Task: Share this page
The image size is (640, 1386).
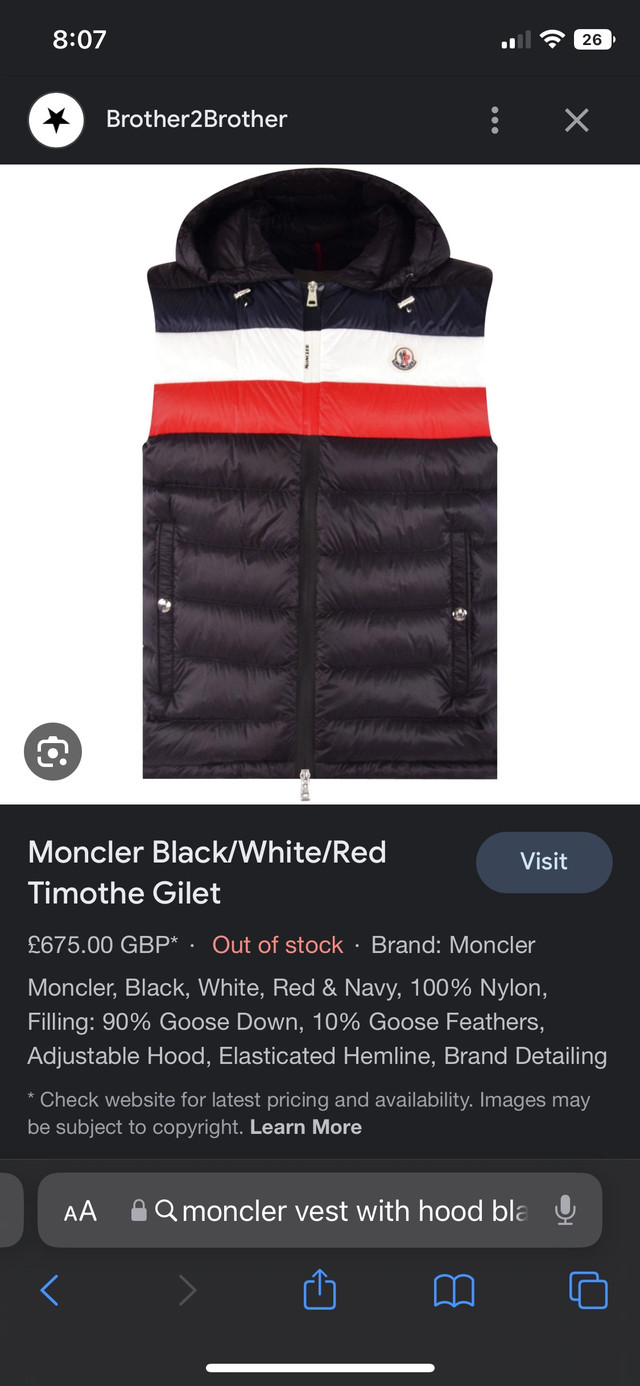Action: 319,1290
